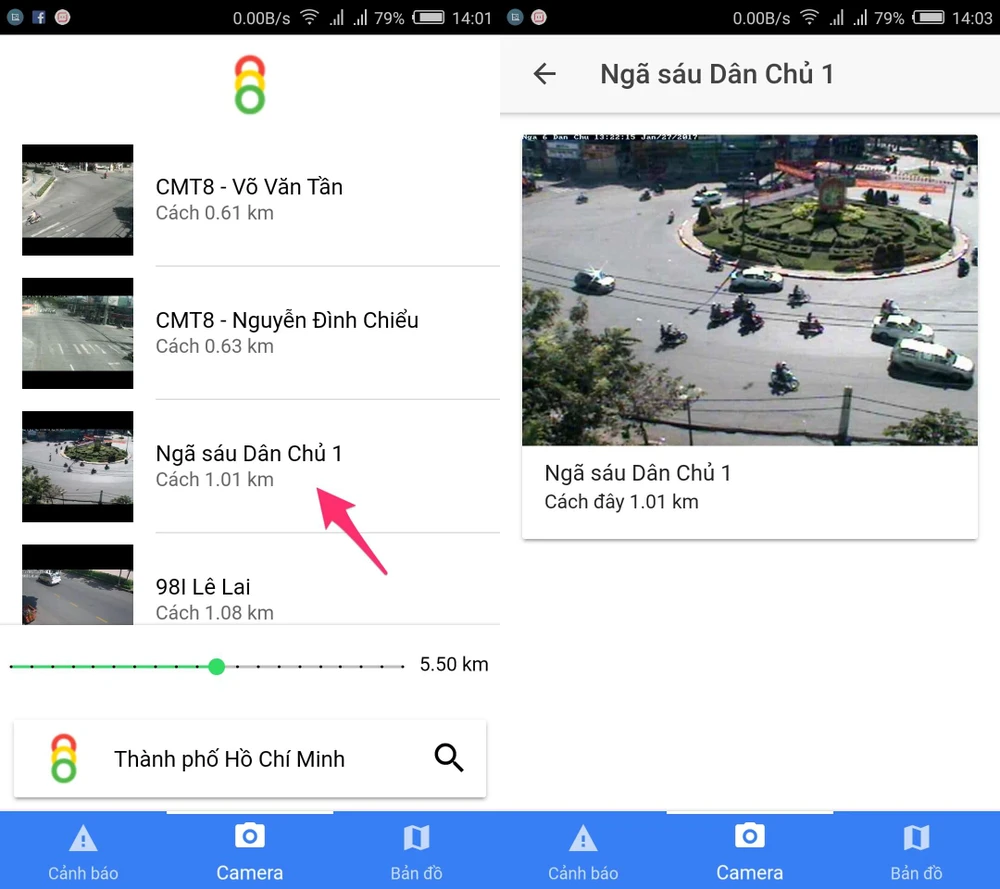
Task: Open Ngã sáu Dân Chủ 1 in camera list
Action: pyautogui.click(x=249, y=465)
